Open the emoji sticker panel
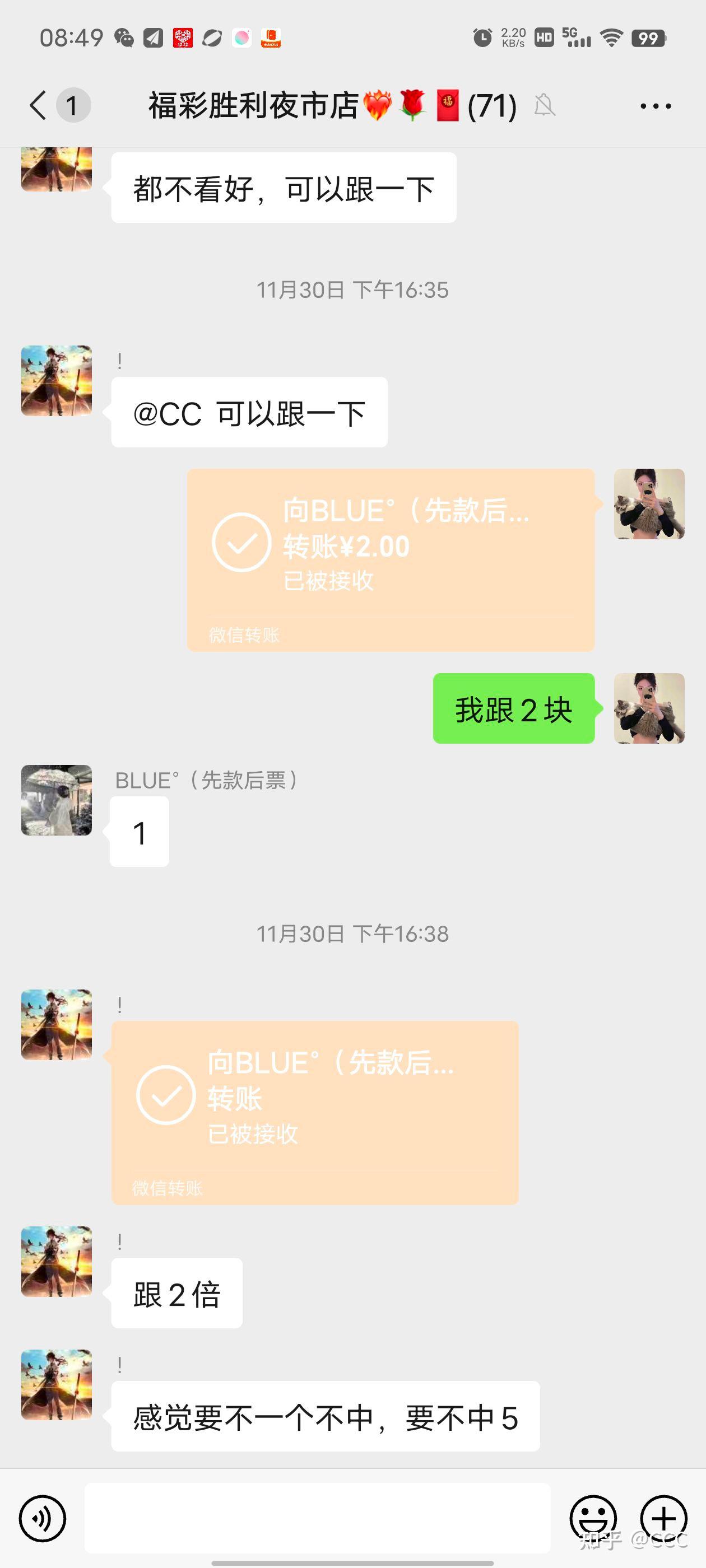 (593, 1518)
